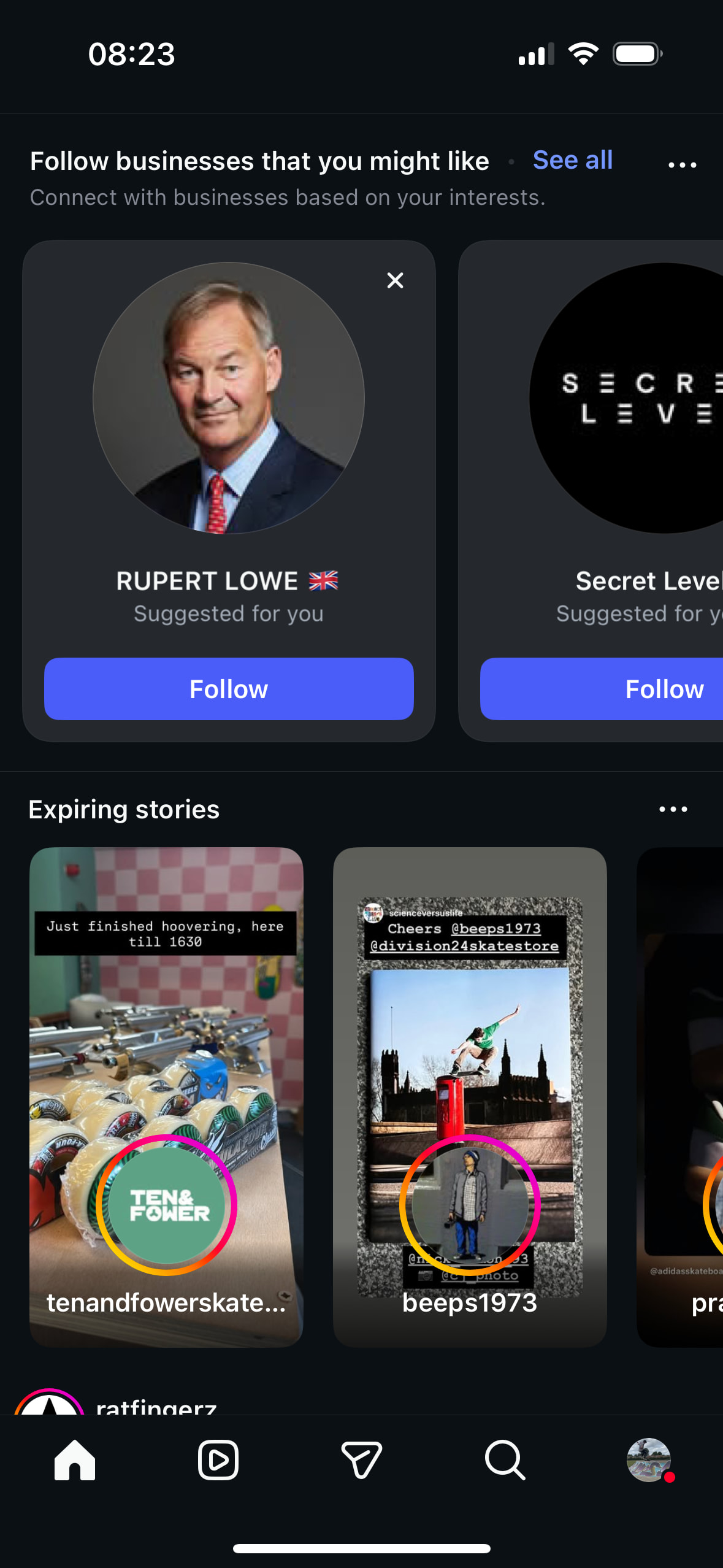Follow Secret Level
This screenshot has height=1568, width=723.
pos(613,689)
